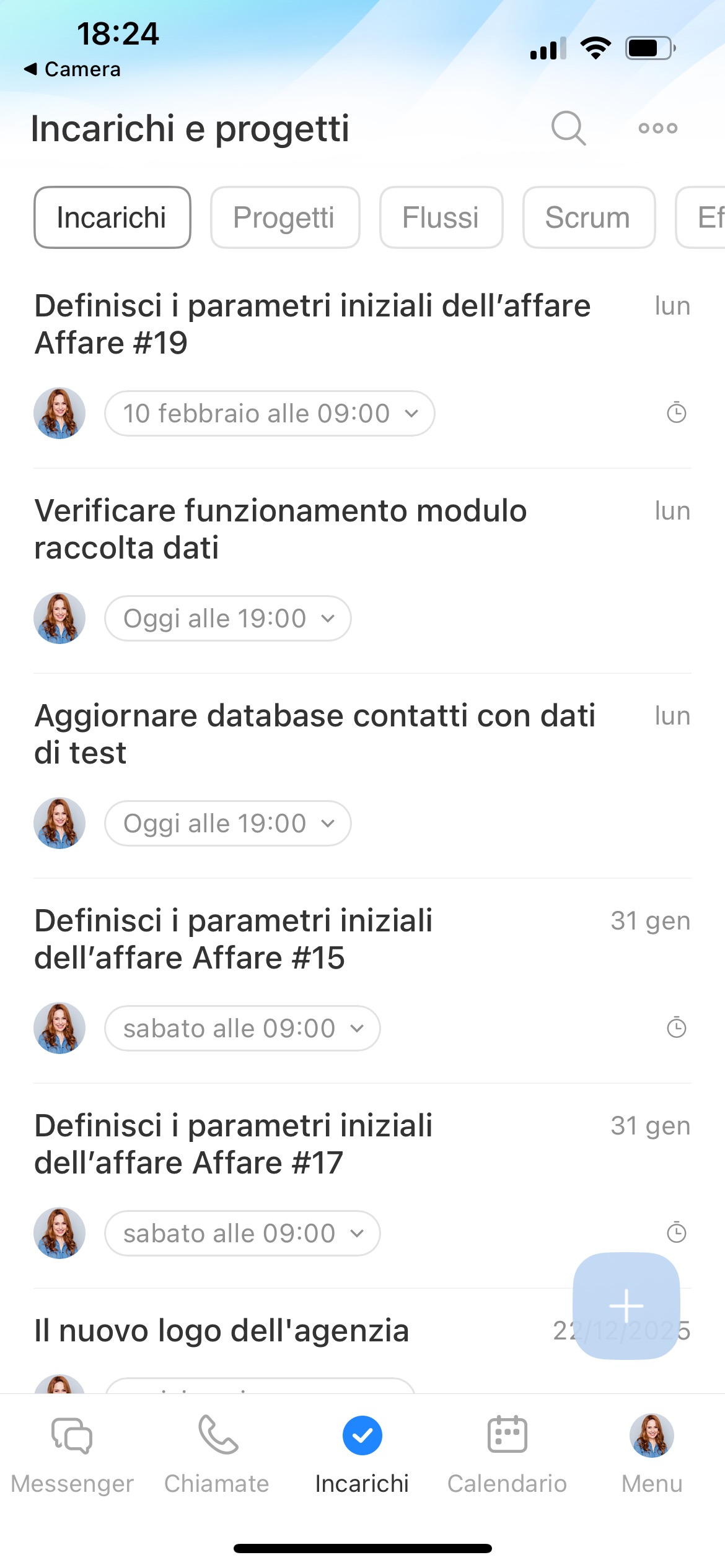Open the three-dot overflow menu
725x1568 pixels.
coord(657,128)
